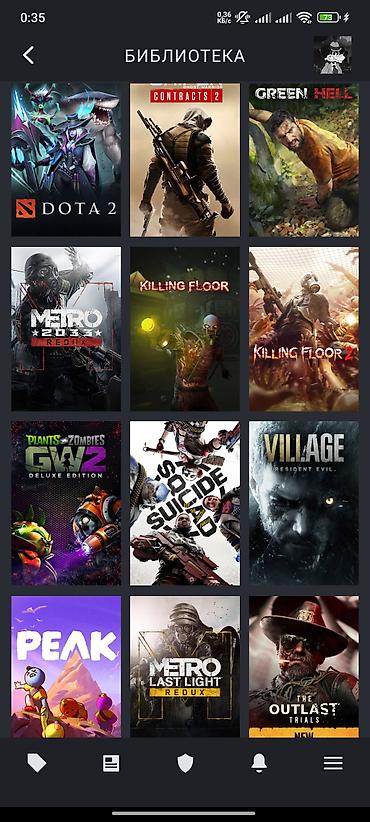This screenshot has width=370, height=822.
Task: Go back from the Library screen
Action: 28,55
